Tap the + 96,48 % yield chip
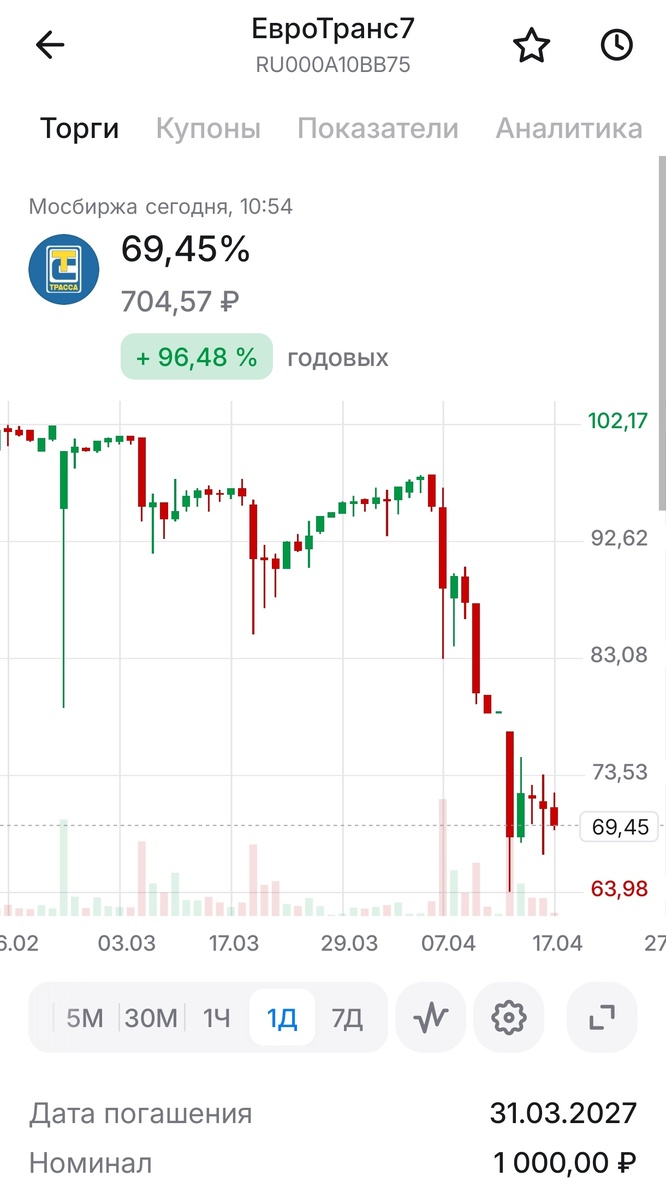 pyautogui.click(x=196, y=357)
